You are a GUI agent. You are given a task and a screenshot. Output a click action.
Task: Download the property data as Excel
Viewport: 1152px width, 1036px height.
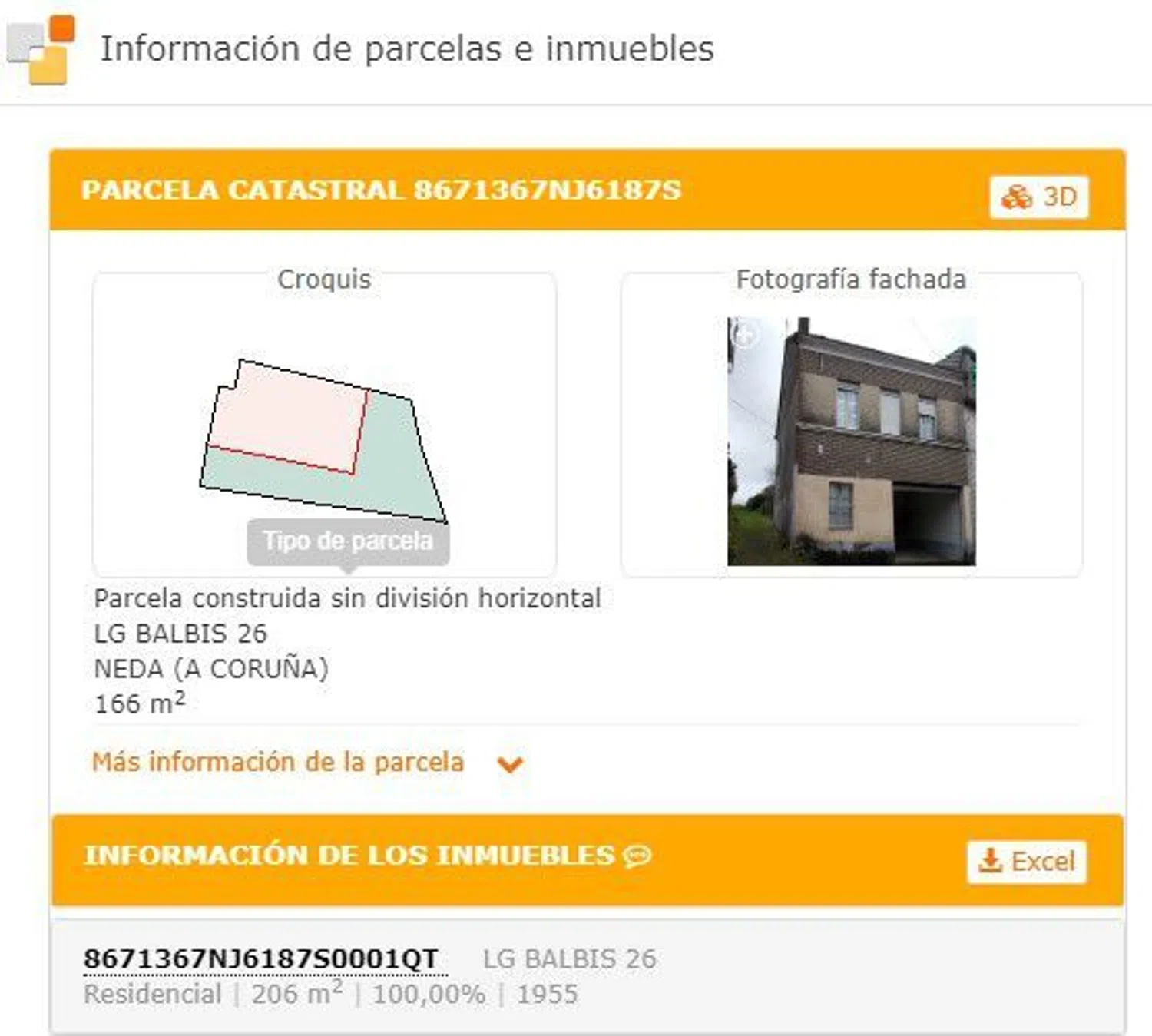(1026, 862)
